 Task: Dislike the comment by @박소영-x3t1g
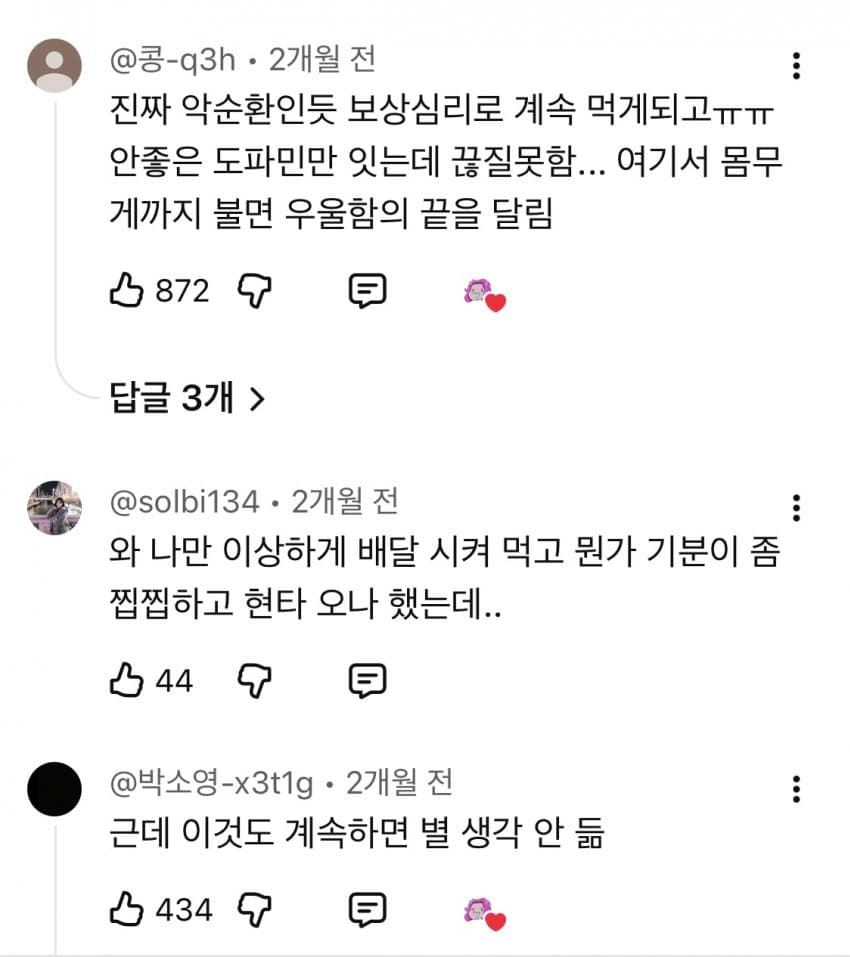point(255,909)
